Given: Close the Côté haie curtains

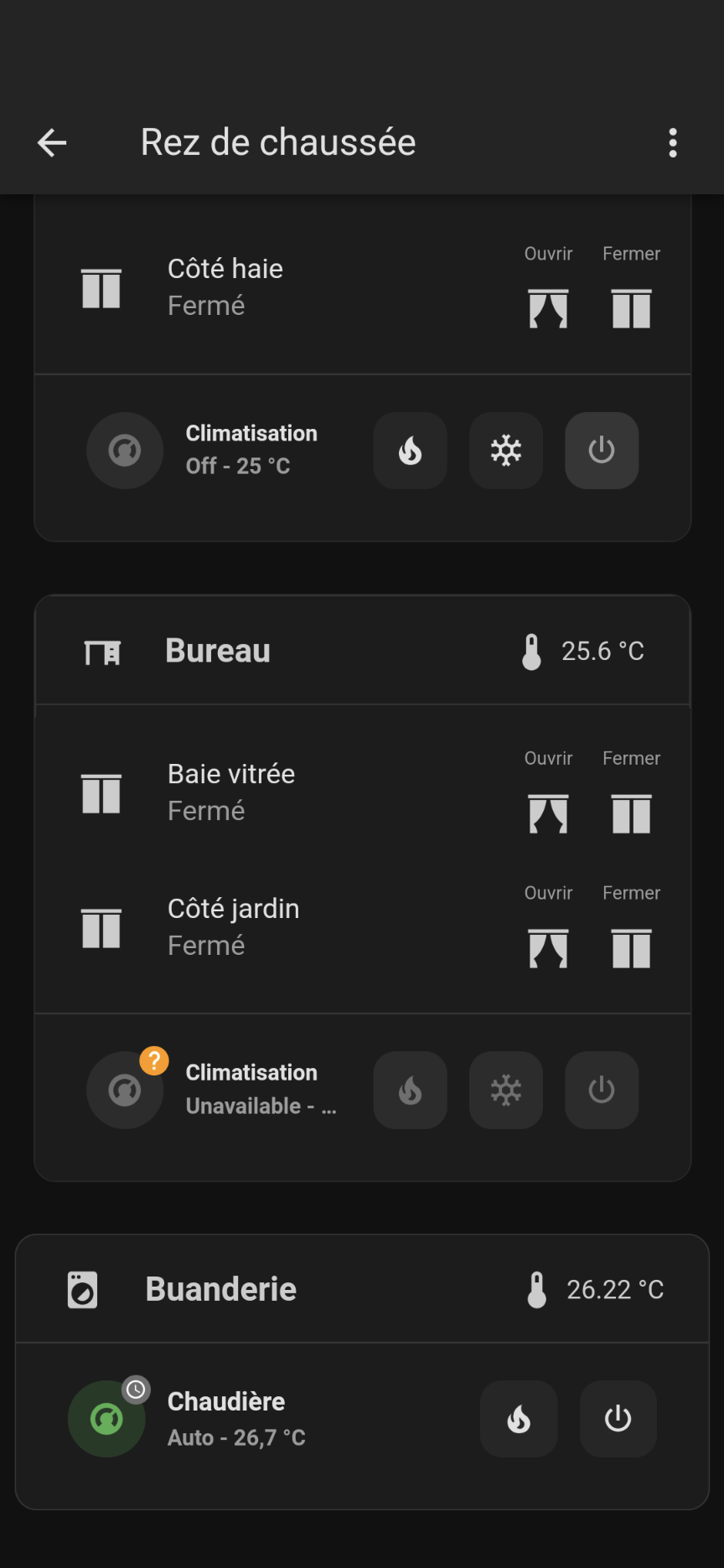Looking at the screenshot, I should pos(631,309).
